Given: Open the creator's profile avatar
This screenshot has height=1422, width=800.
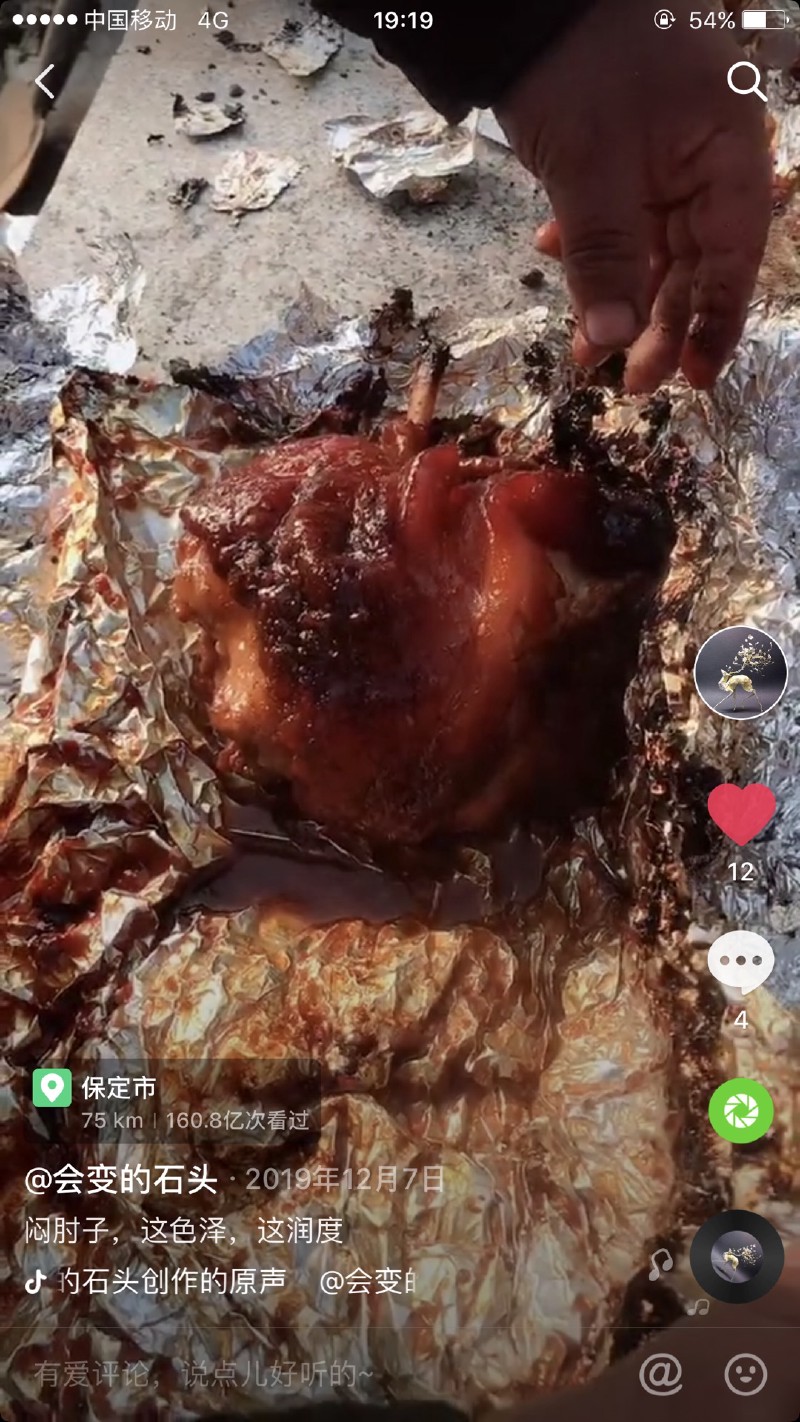Looking at the screenshot, I should tap(740, 672).
